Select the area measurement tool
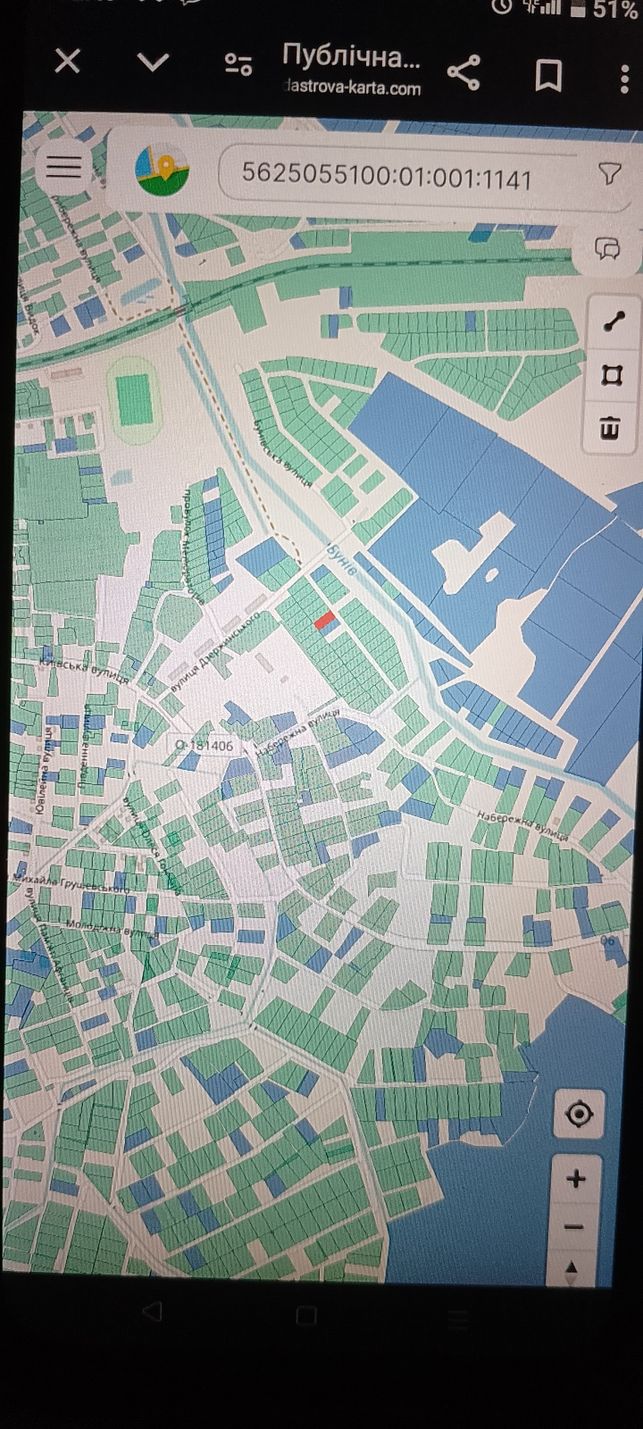The image size is (643, 1429). (612, 376)
